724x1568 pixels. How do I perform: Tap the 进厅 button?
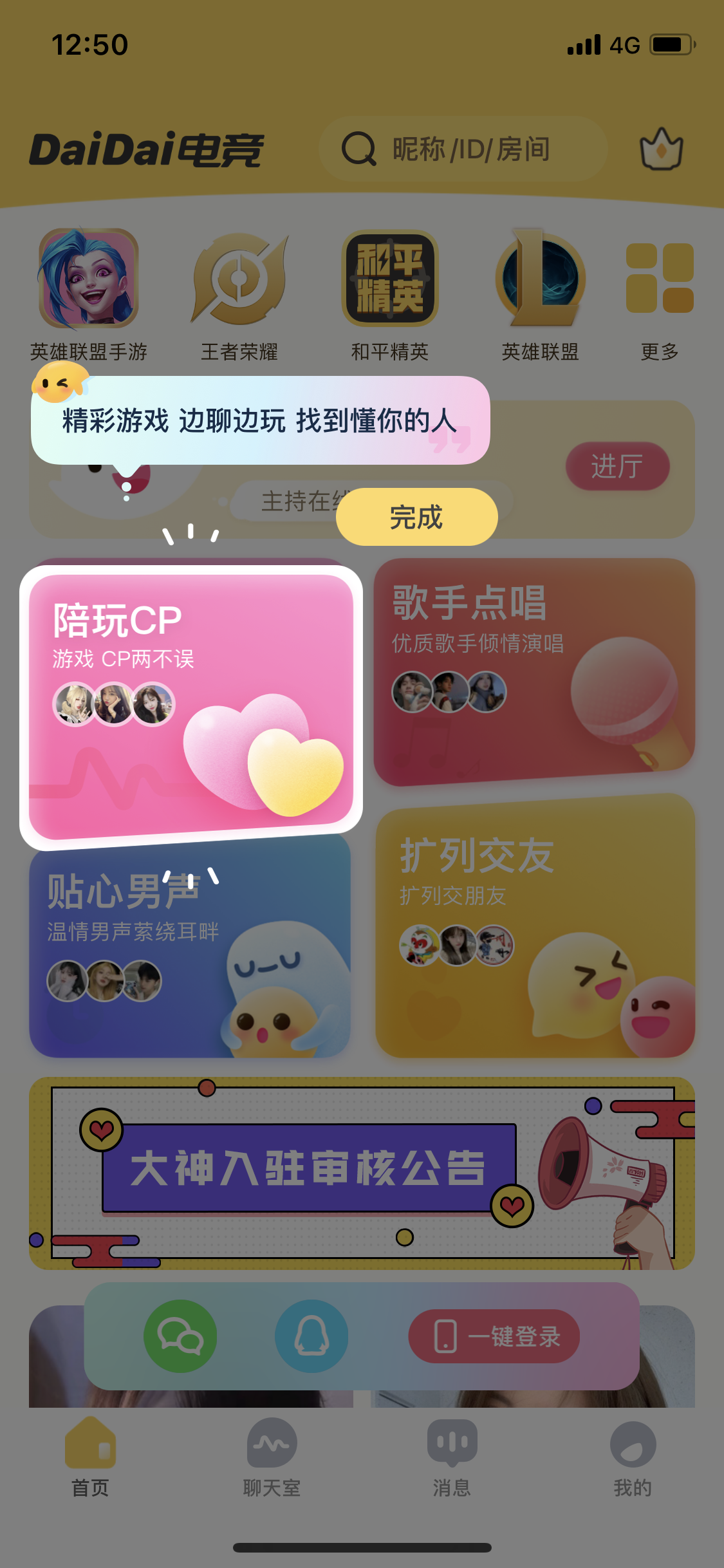(x=617, y=466)
